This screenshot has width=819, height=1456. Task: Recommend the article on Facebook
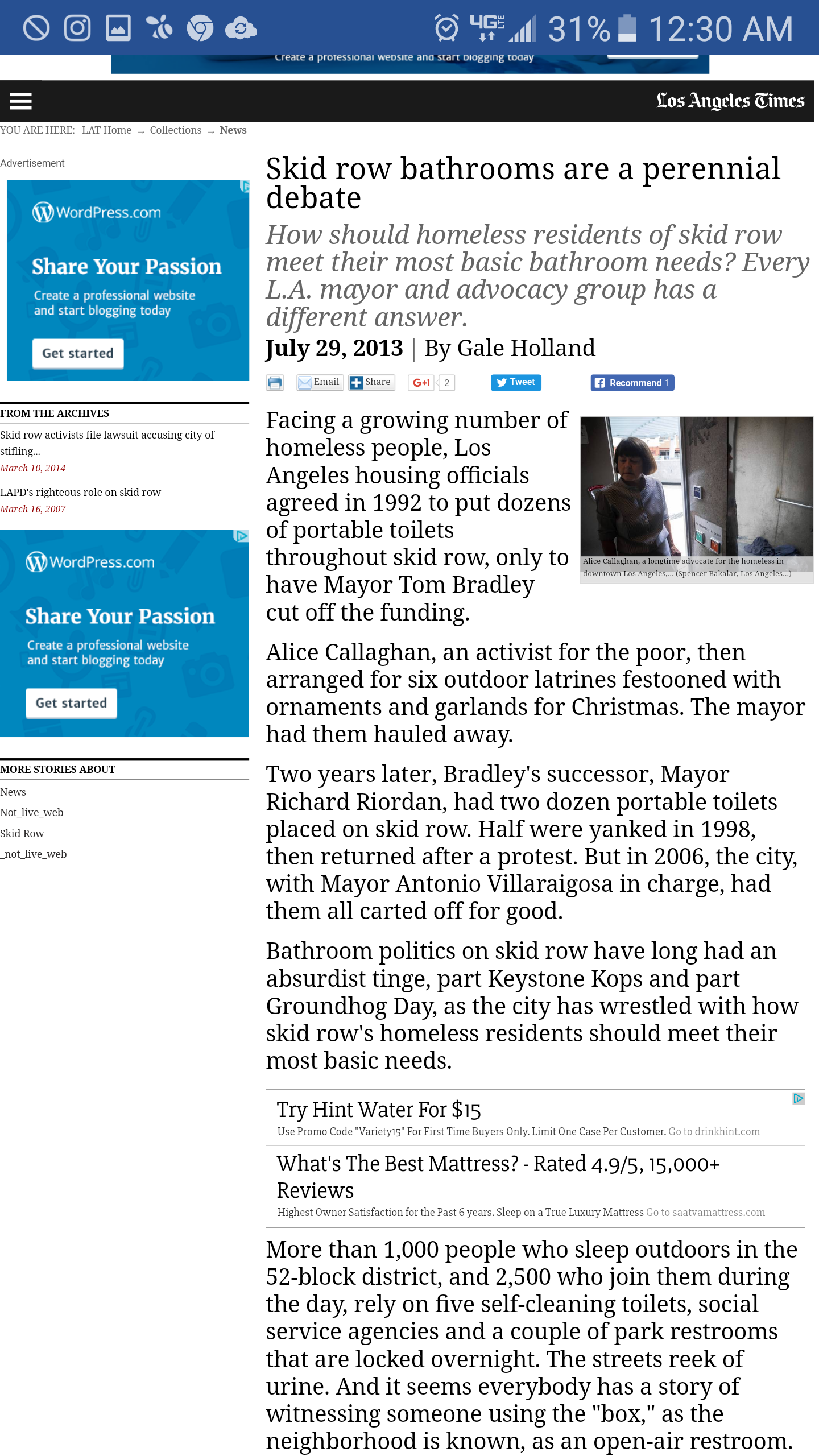coord(632,383)
